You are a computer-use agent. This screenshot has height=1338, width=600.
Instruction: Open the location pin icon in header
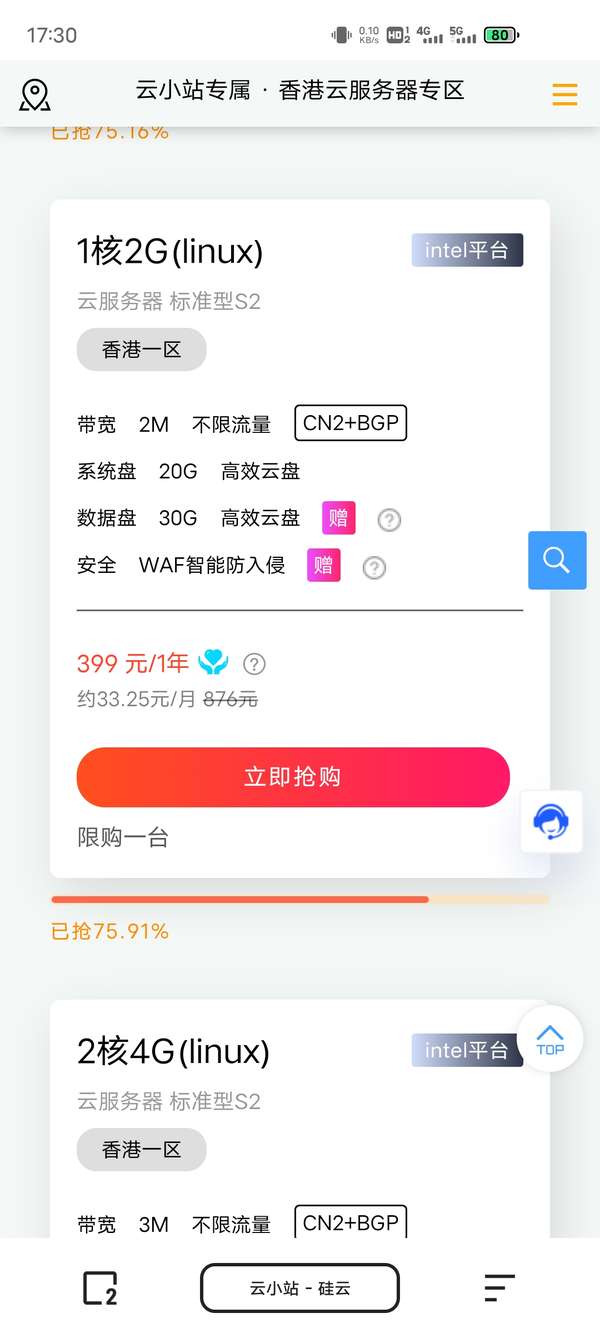tap(35, 94)
